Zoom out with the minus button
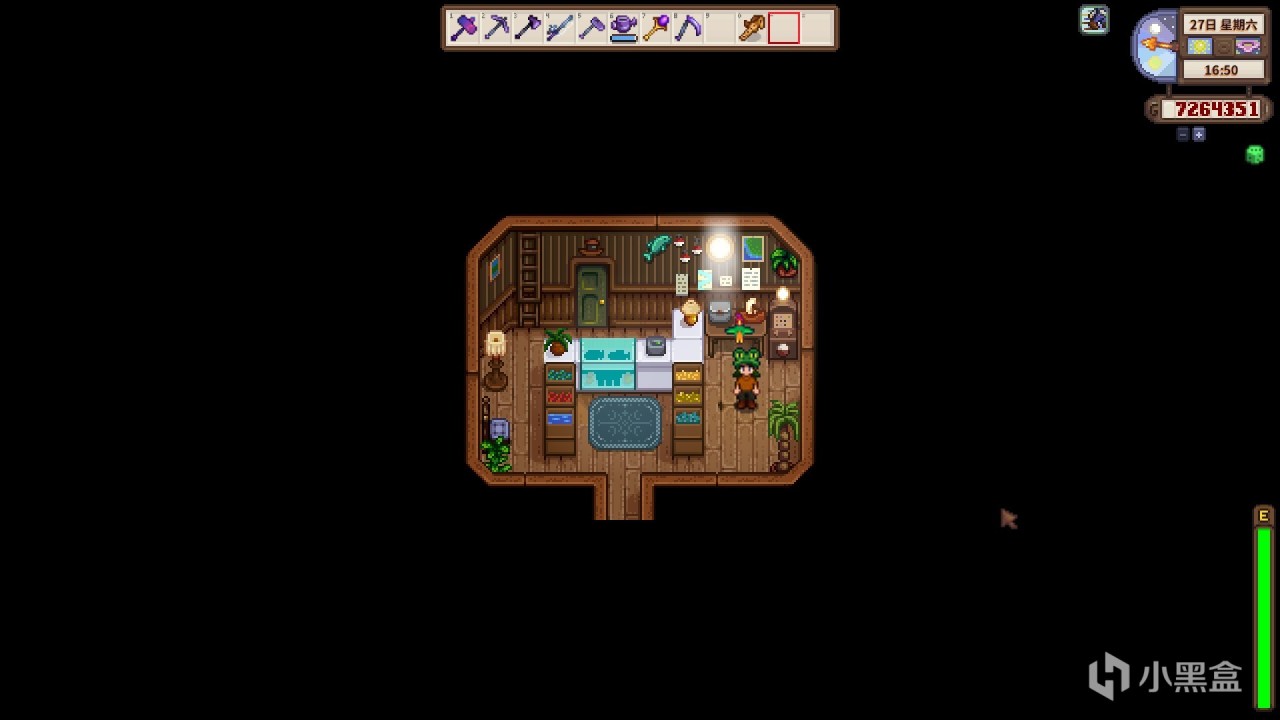Image resolution: width=1280 pixels, height=720 pixels. pos(1182,134)
